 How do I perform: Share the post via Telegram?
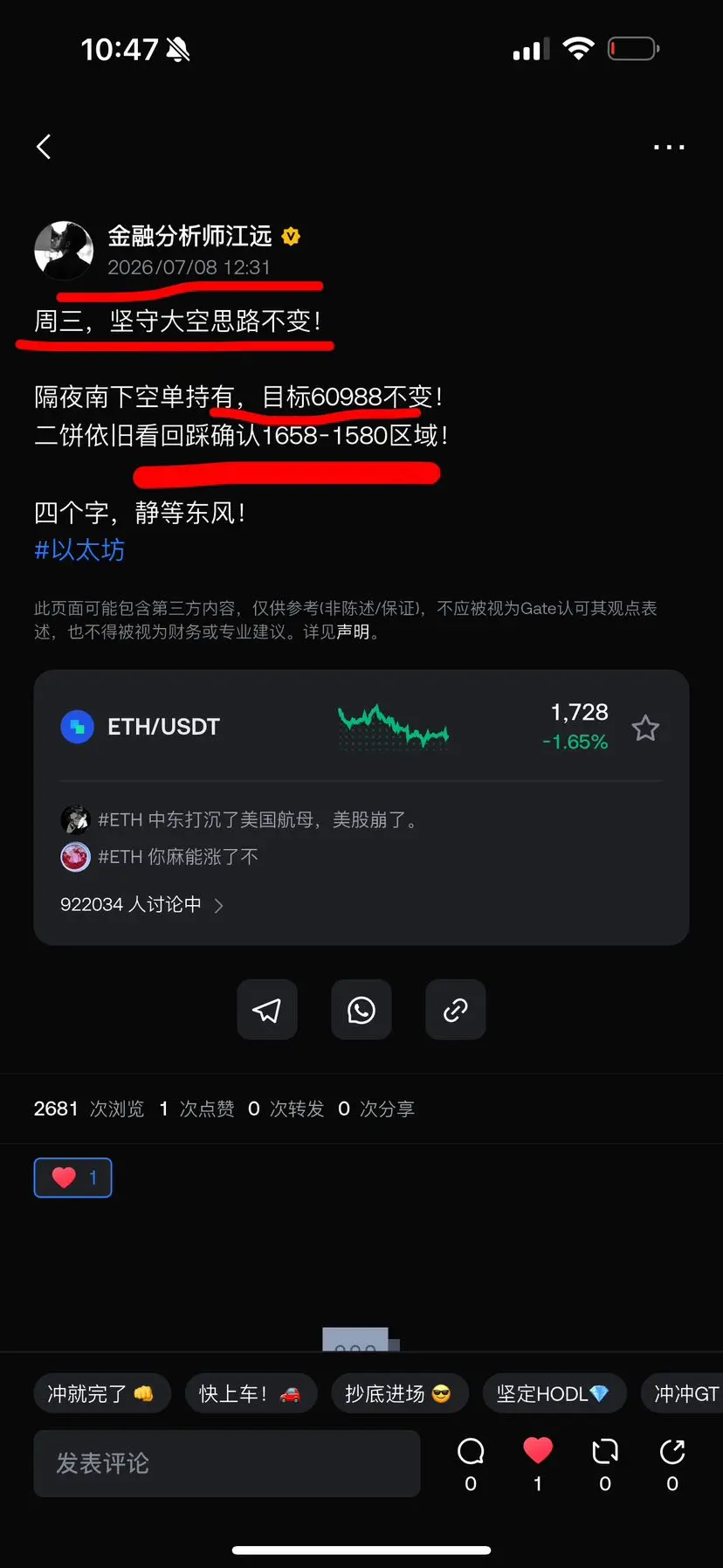click(267, 1010)
